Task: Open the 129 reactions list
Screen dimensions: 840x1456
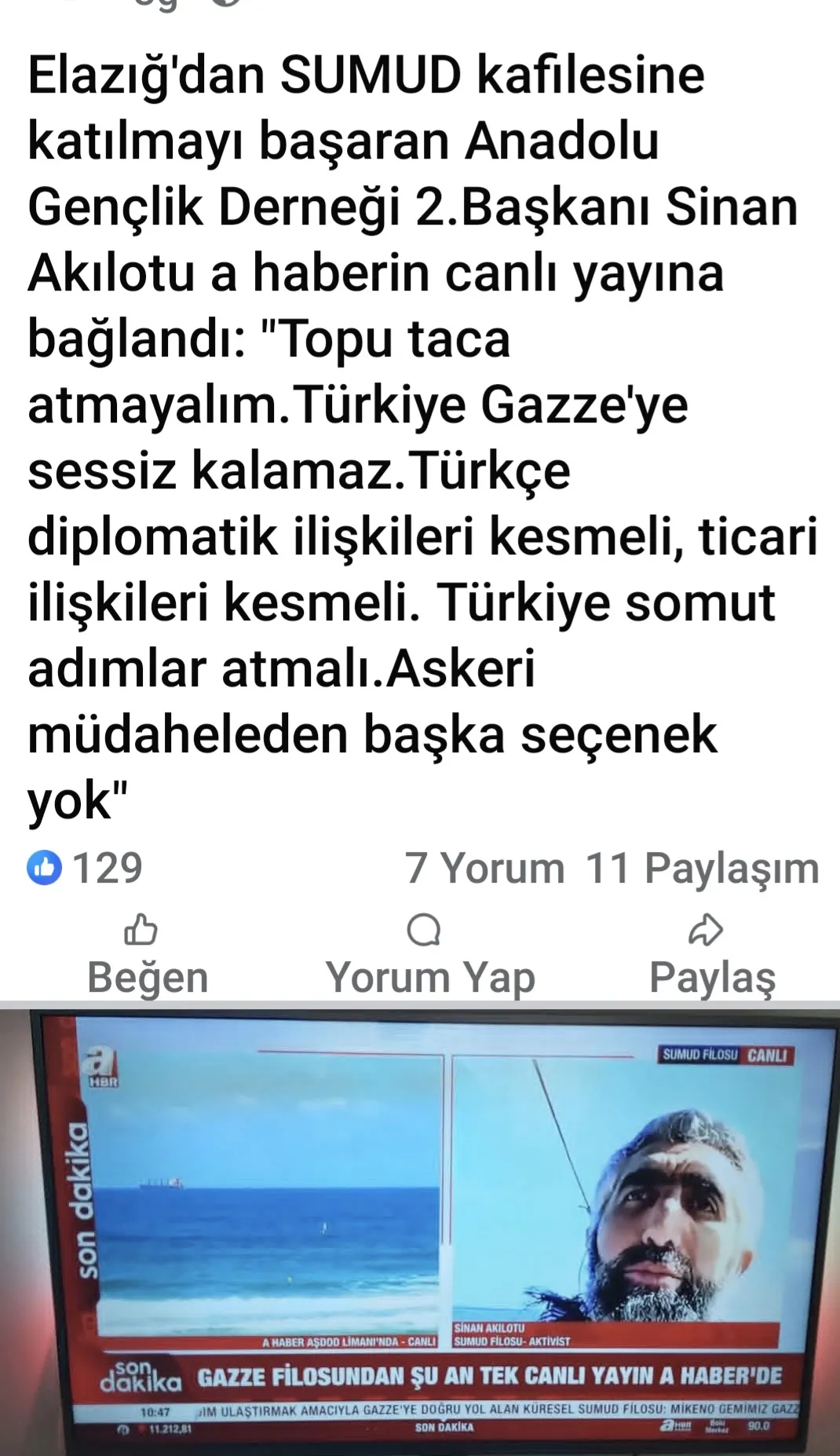Action: [x=86, y=869]
